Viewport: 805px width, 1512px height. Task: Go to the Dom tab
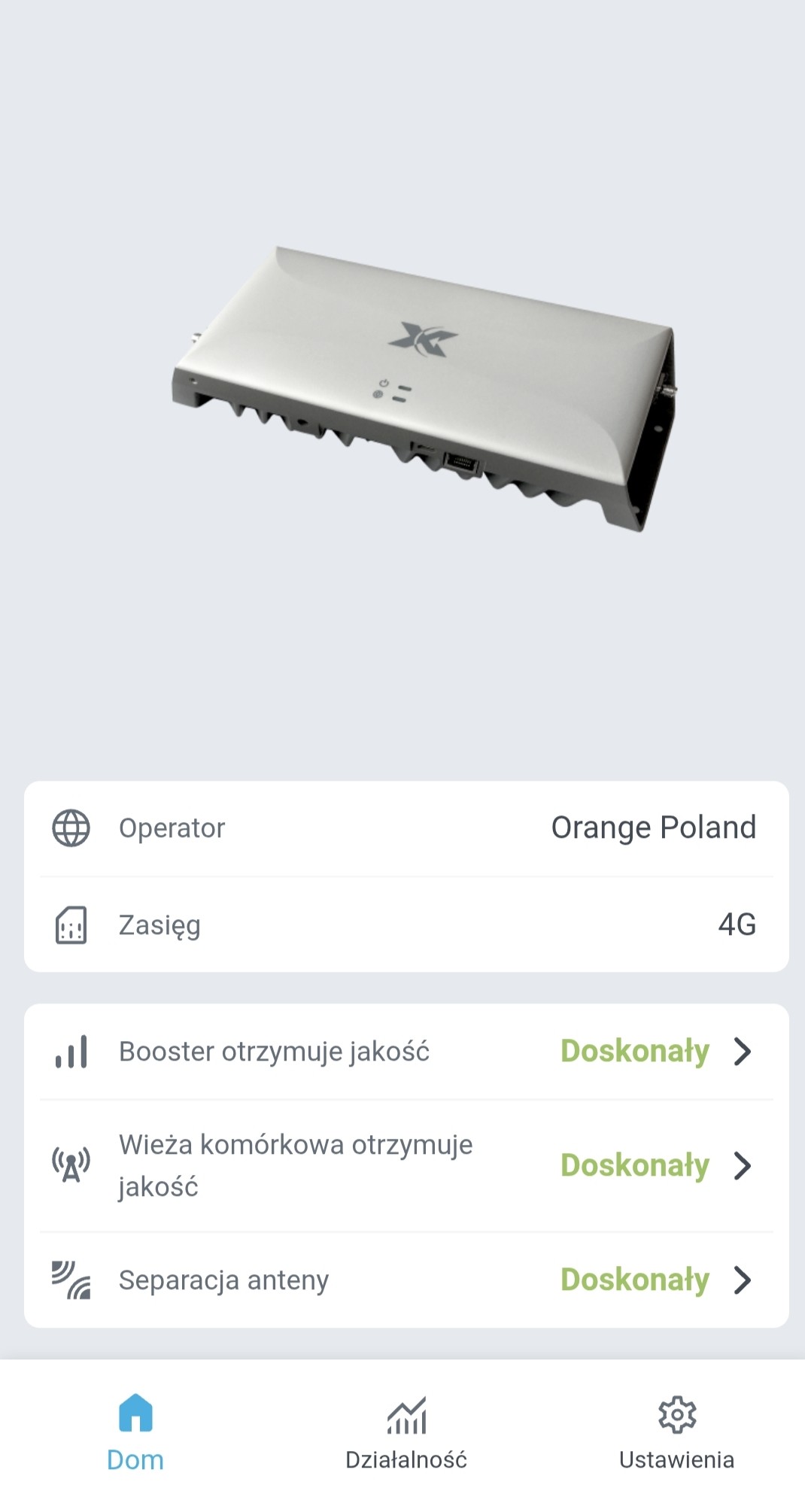[135, 1432]
